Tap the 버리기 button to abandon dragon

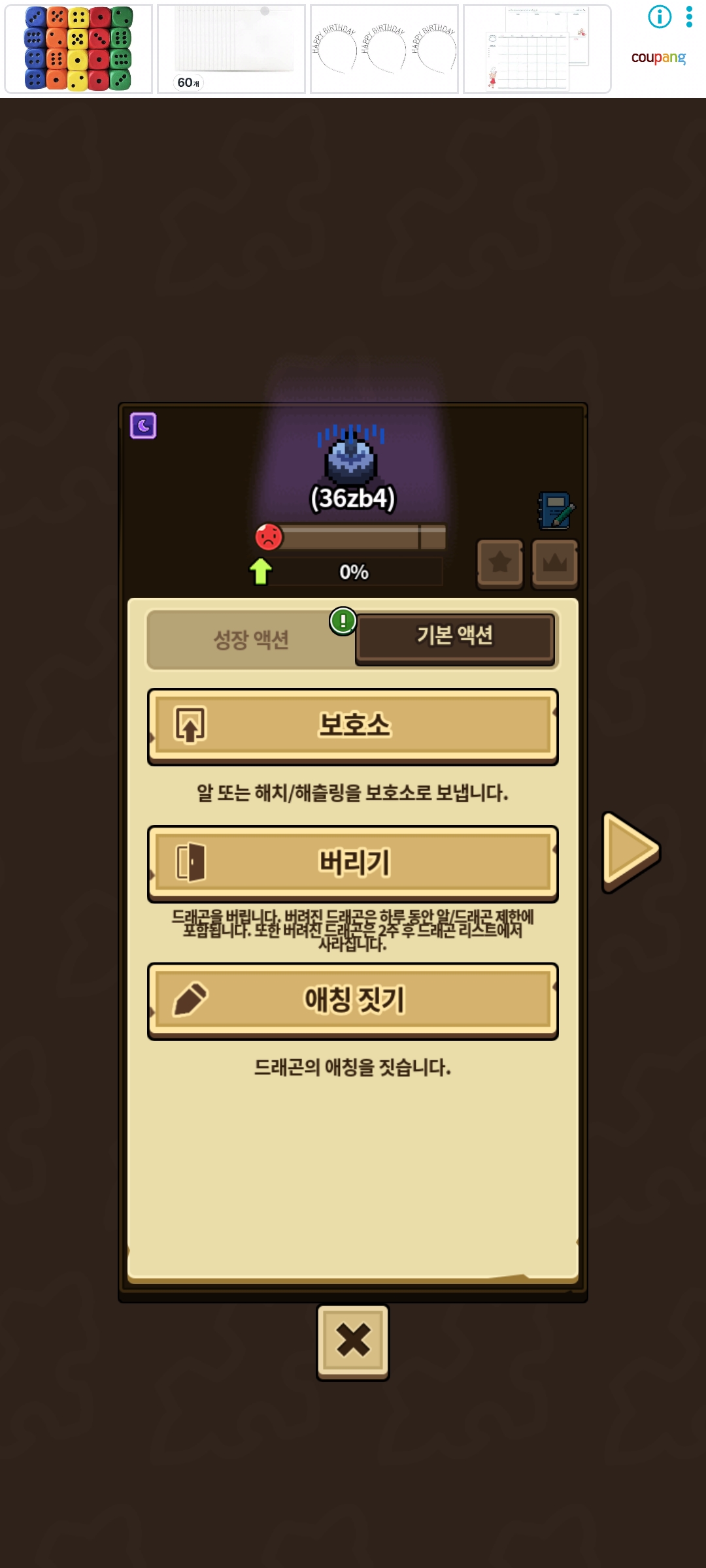[x=353, y=863]
